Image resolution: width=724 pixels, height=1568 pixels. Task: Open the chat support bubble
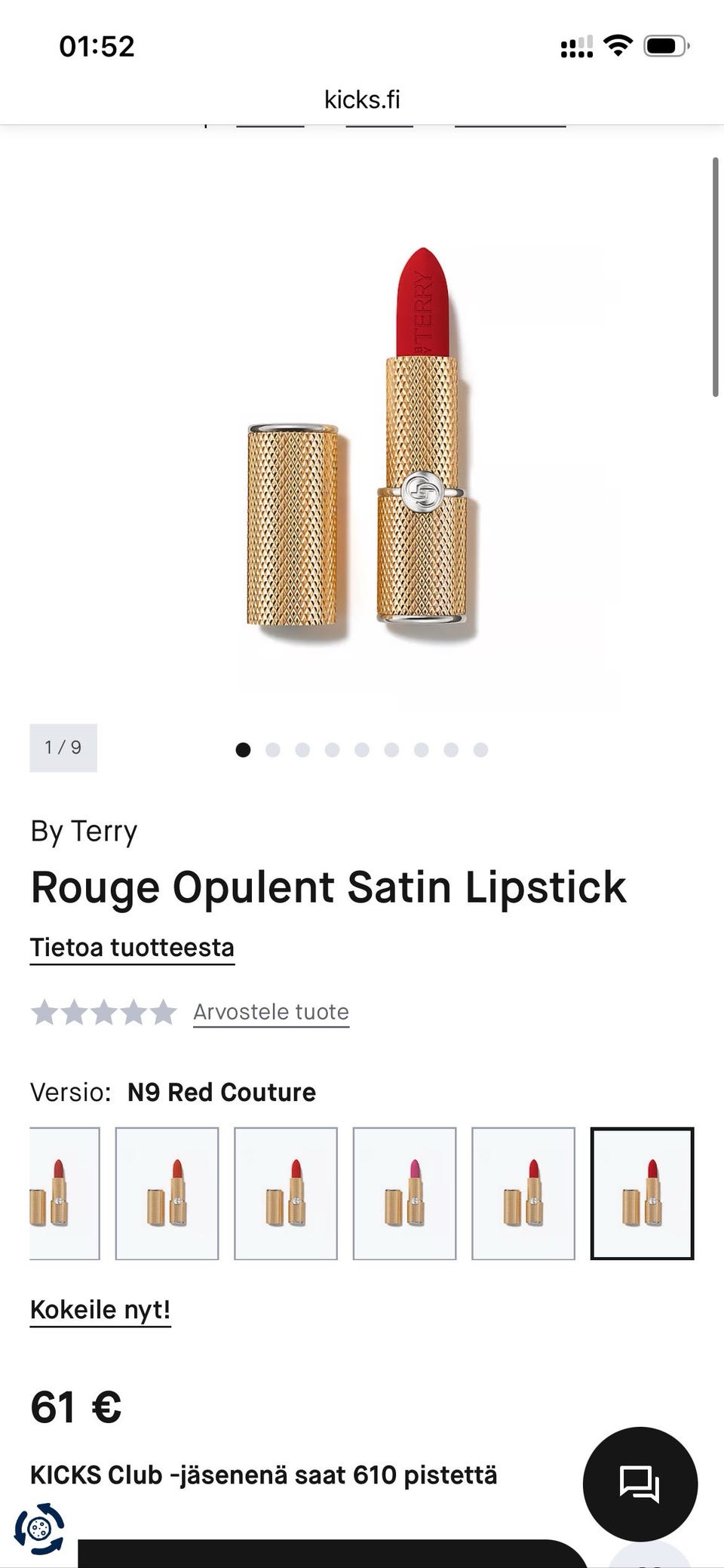(640, 1483)
